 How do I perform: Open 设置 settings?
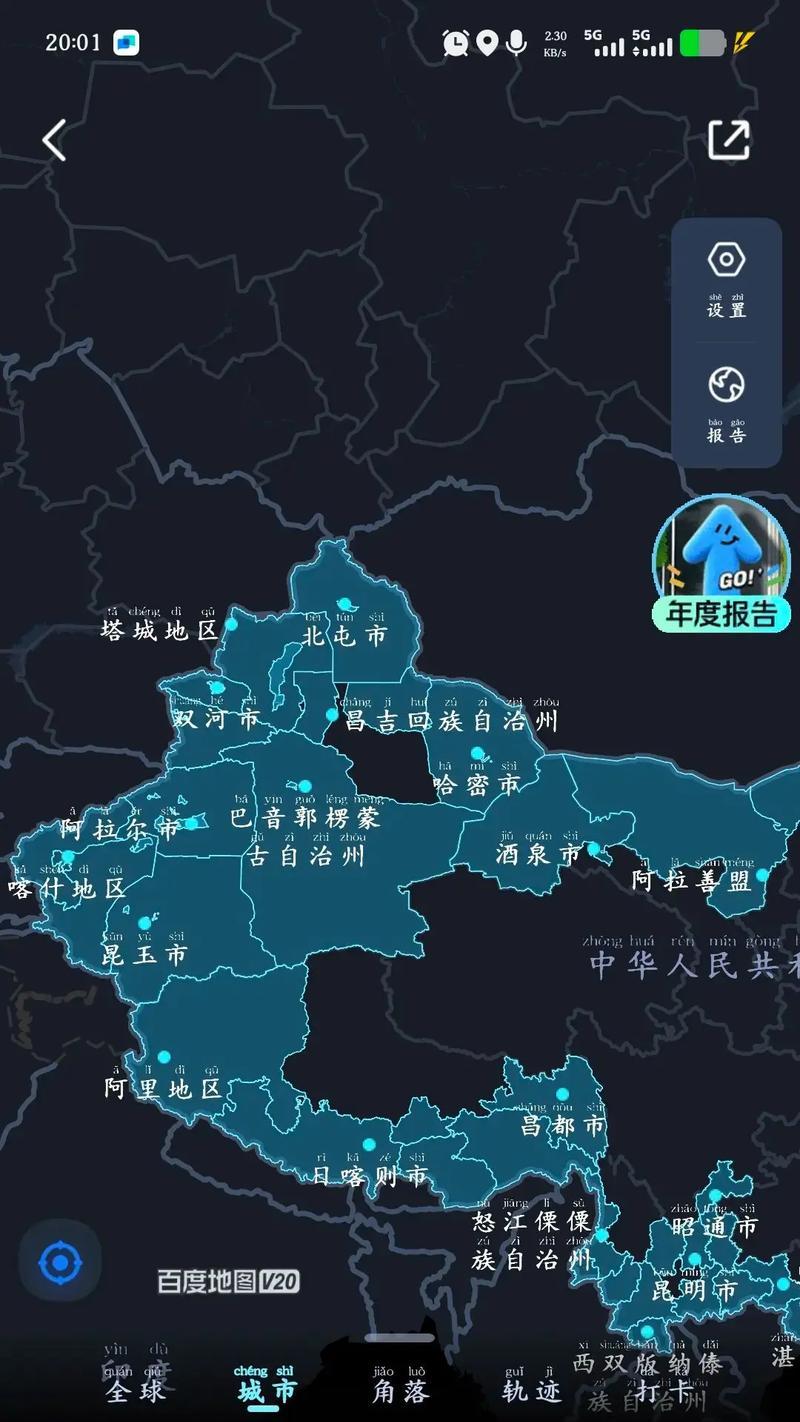726,279
